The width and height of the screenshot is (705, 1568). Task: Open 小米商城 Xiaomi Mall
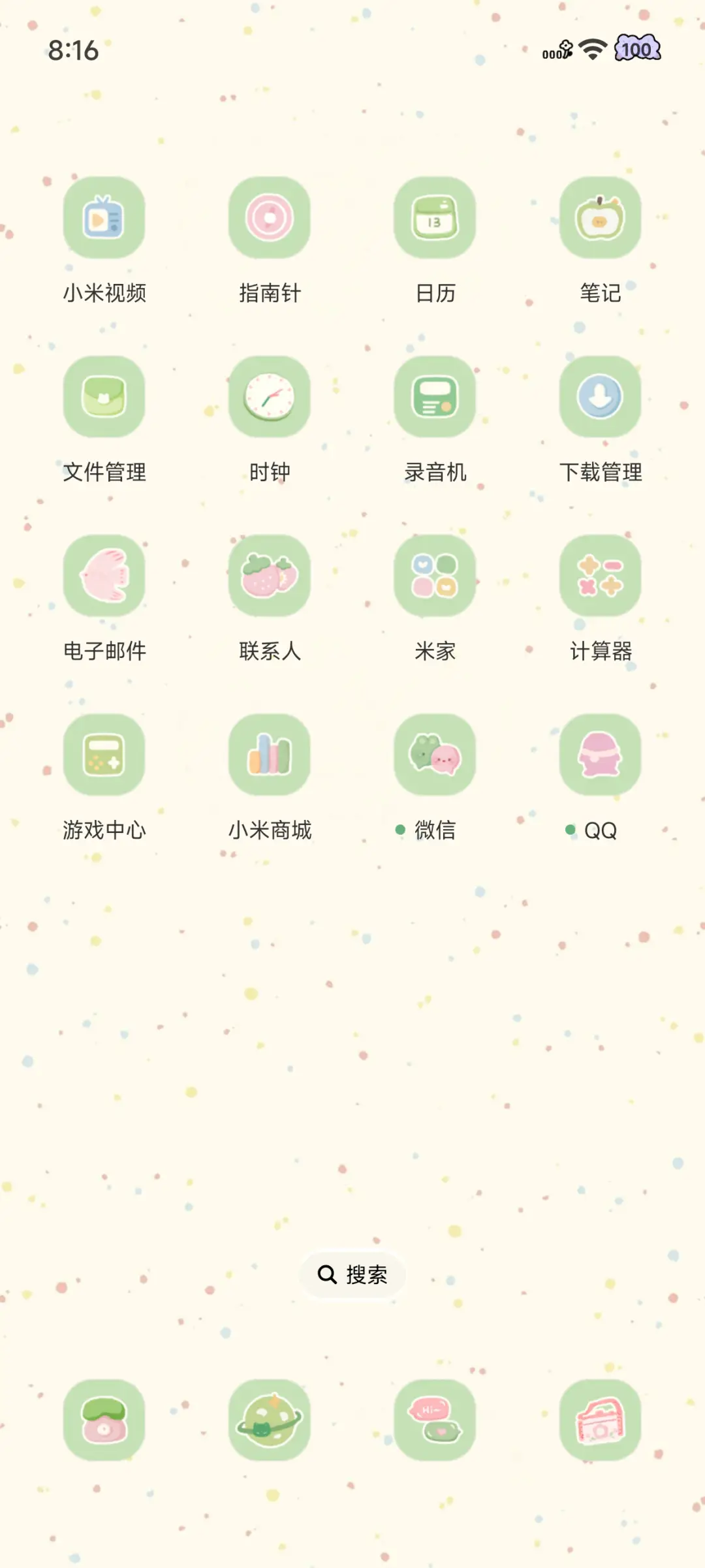pos(270,755)
